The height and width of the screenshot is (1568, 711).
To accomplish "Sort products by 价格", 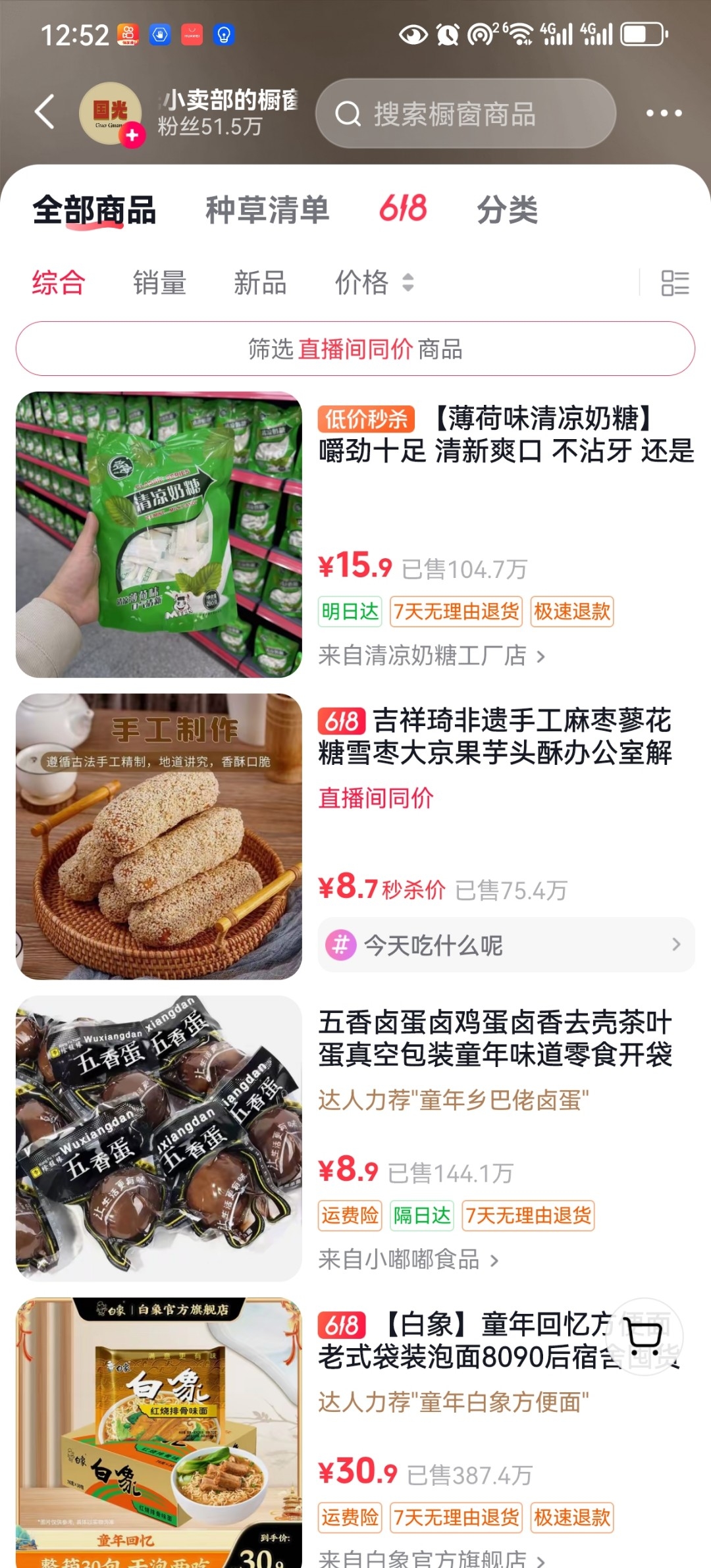I will pos(374,282).
